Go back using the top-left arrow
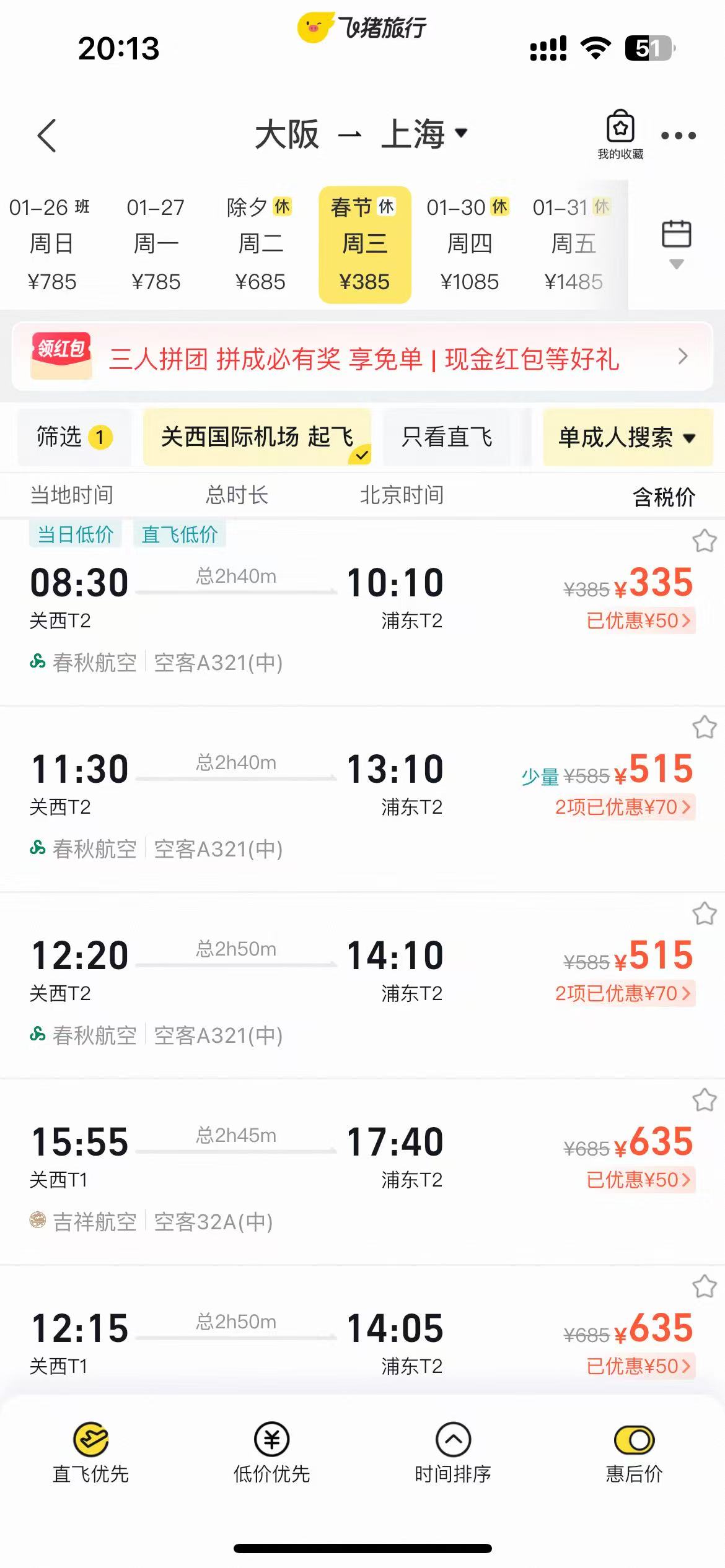 click(47, 135)
